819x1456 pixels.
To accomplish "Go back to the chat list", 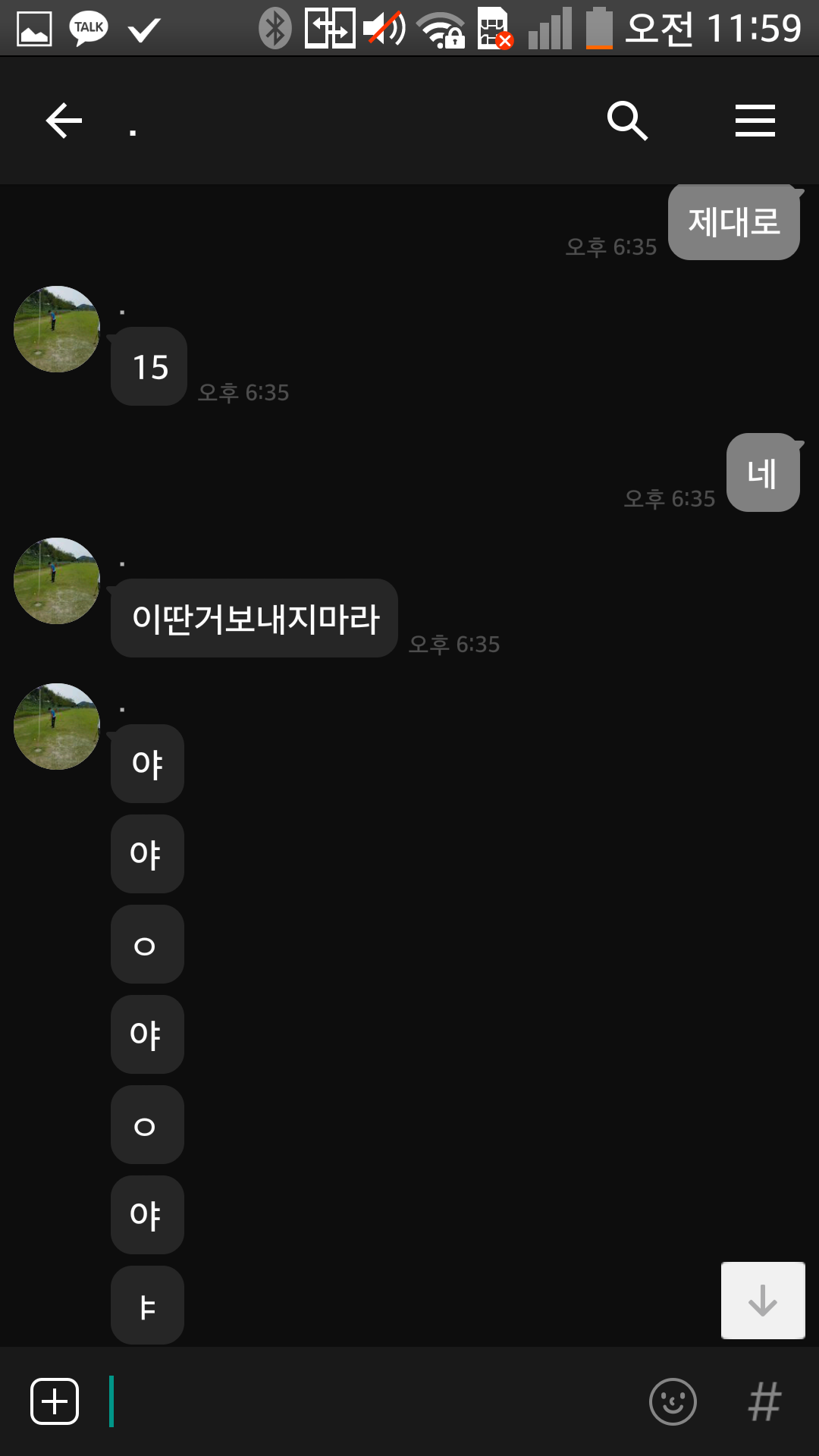I will (x=64, y=121).
